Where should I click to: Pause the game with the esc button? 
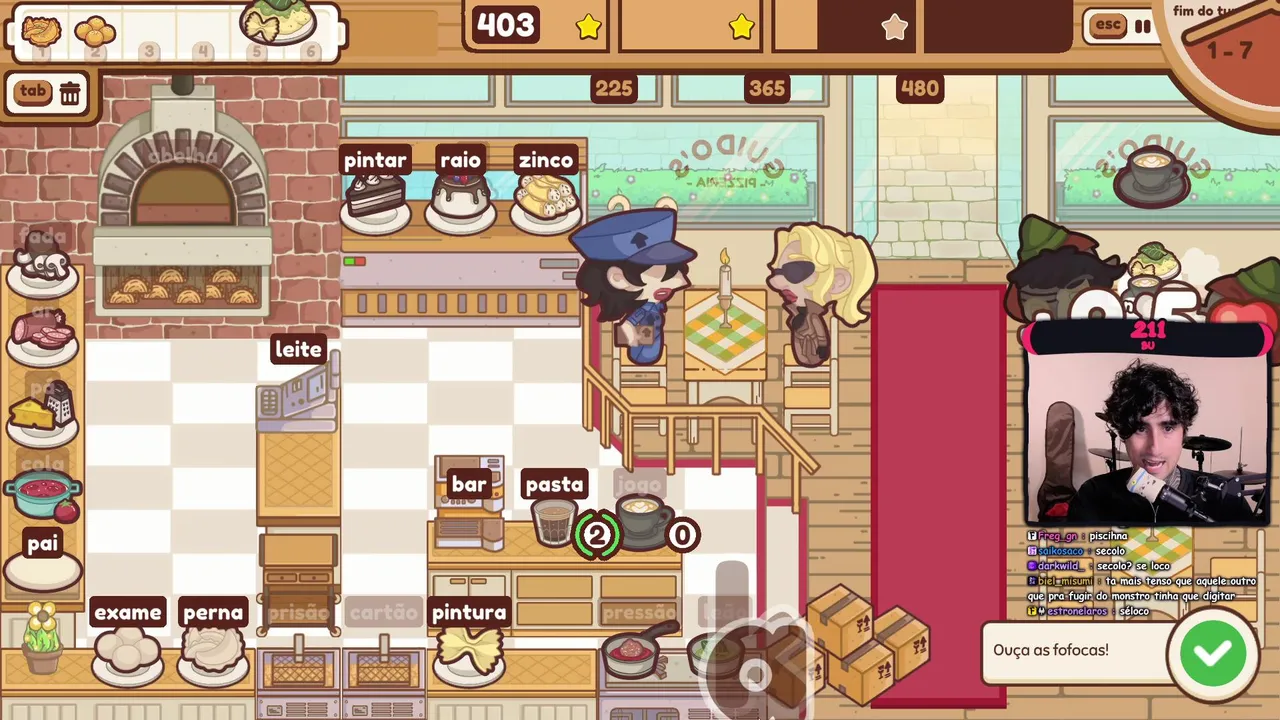tap(1121, 27)
